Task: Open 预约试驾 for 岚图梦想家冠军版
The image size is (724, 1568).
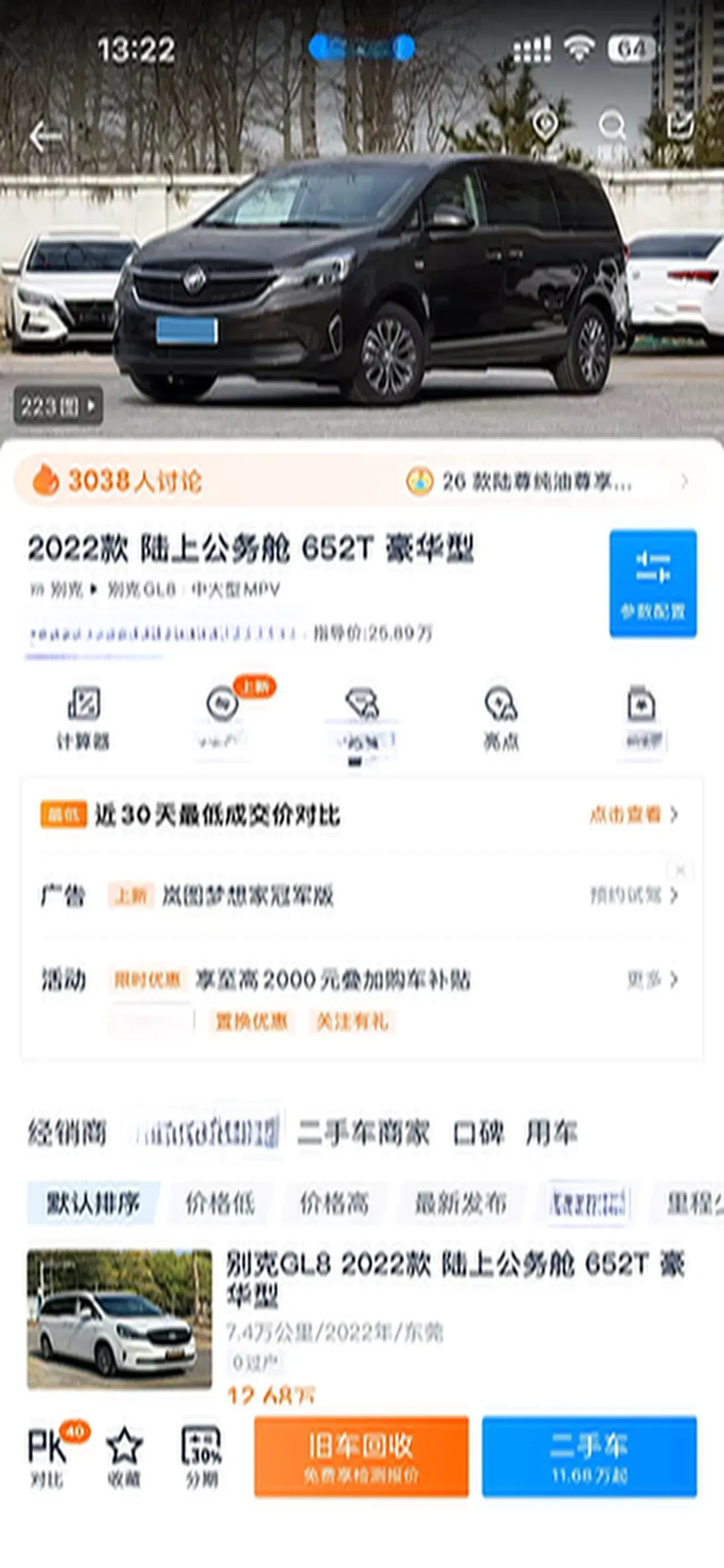Action: click(x=633, y=895)
